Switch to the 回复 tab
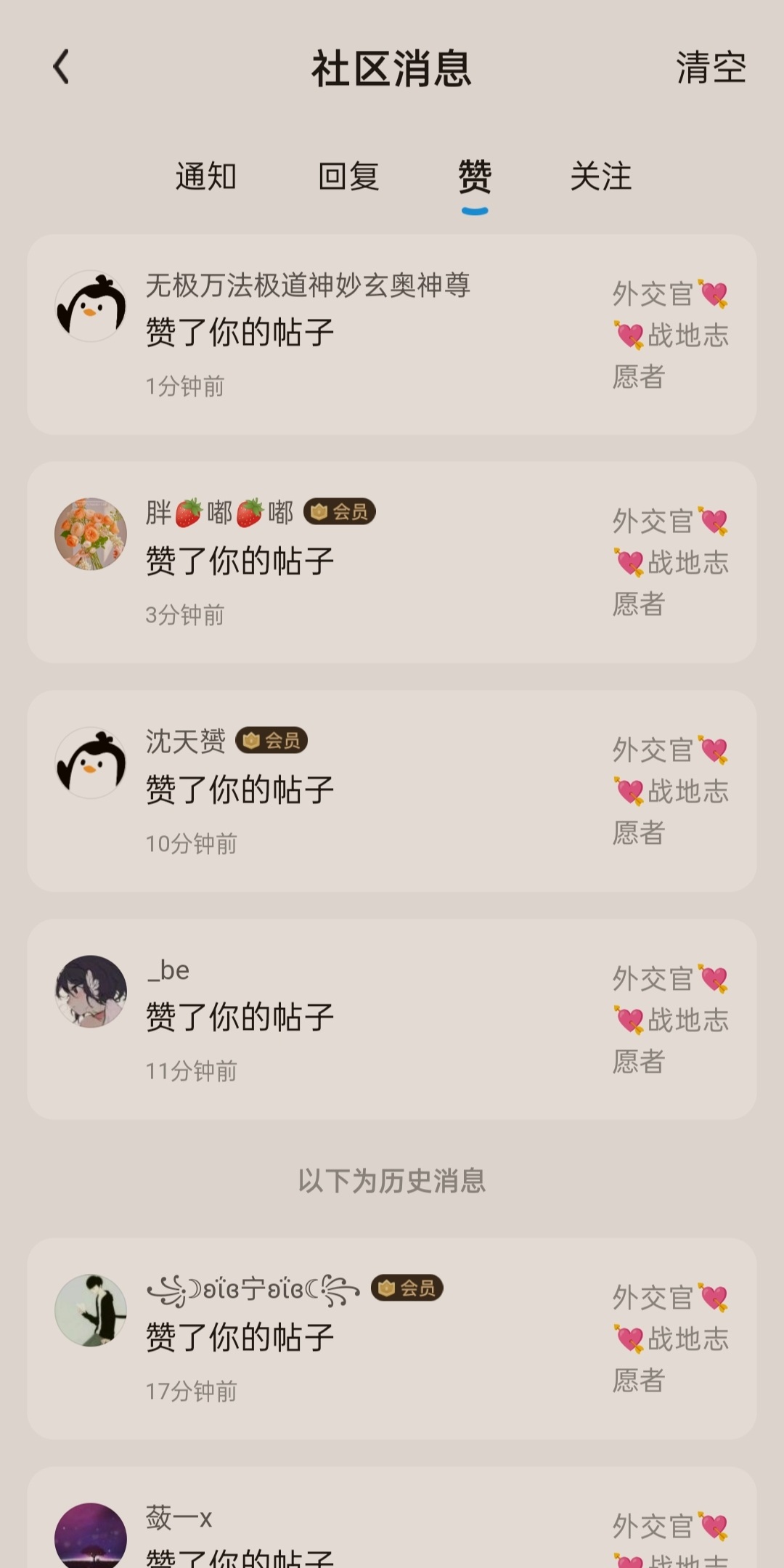 (348, 176)
